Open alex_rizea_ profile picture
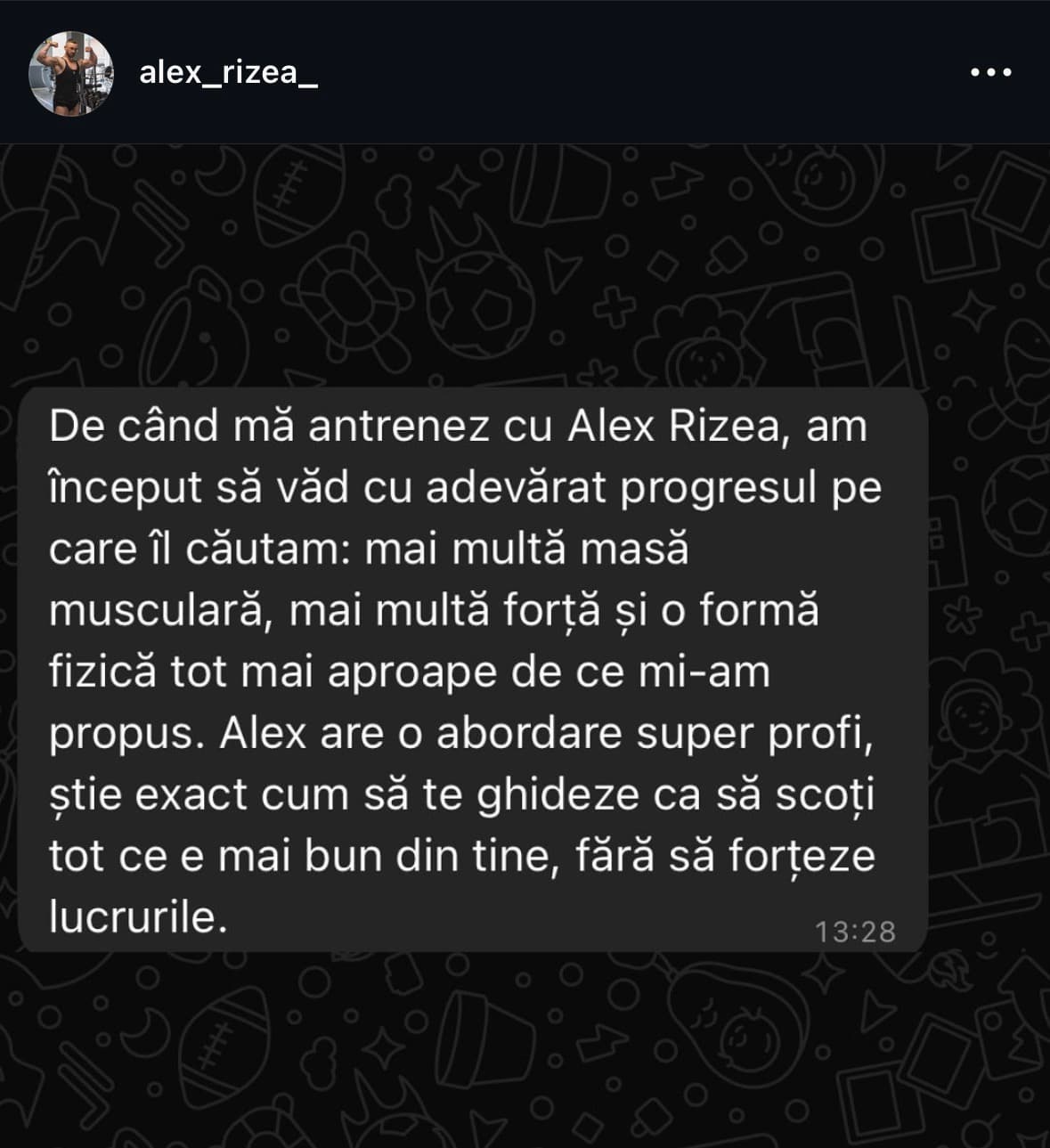1050x1148 pixels. (x=71, y=73)
